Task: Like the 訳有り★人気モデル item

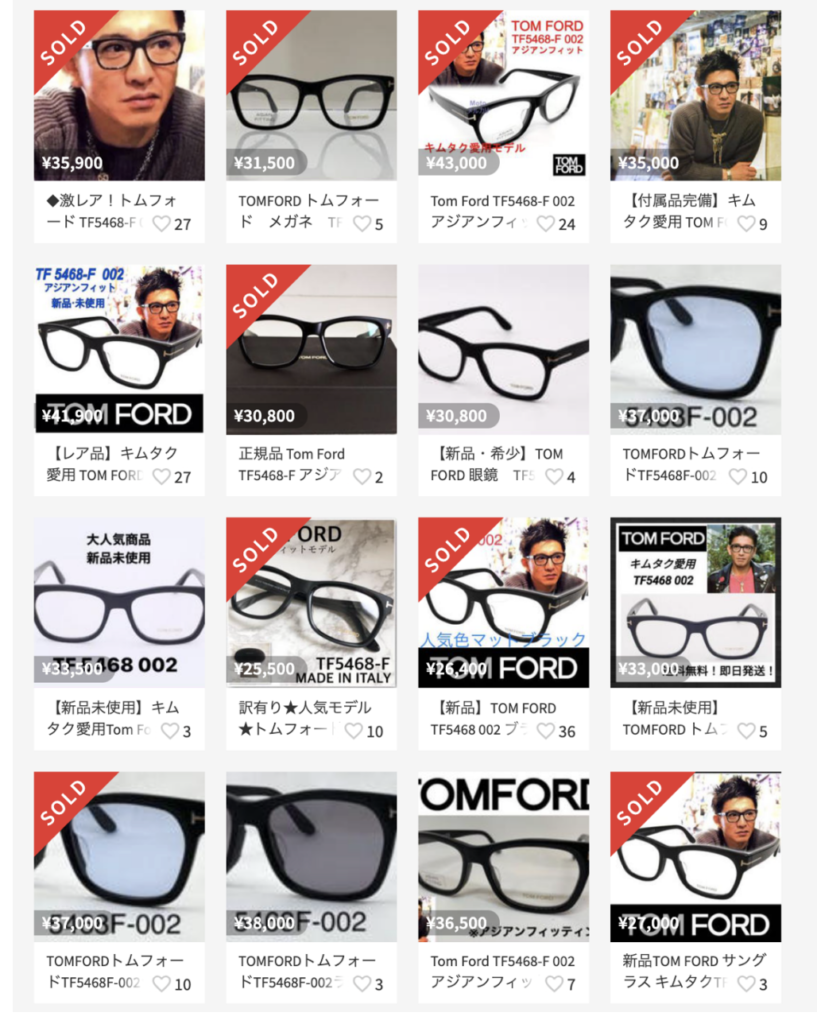Action: [x=354, y=731]
